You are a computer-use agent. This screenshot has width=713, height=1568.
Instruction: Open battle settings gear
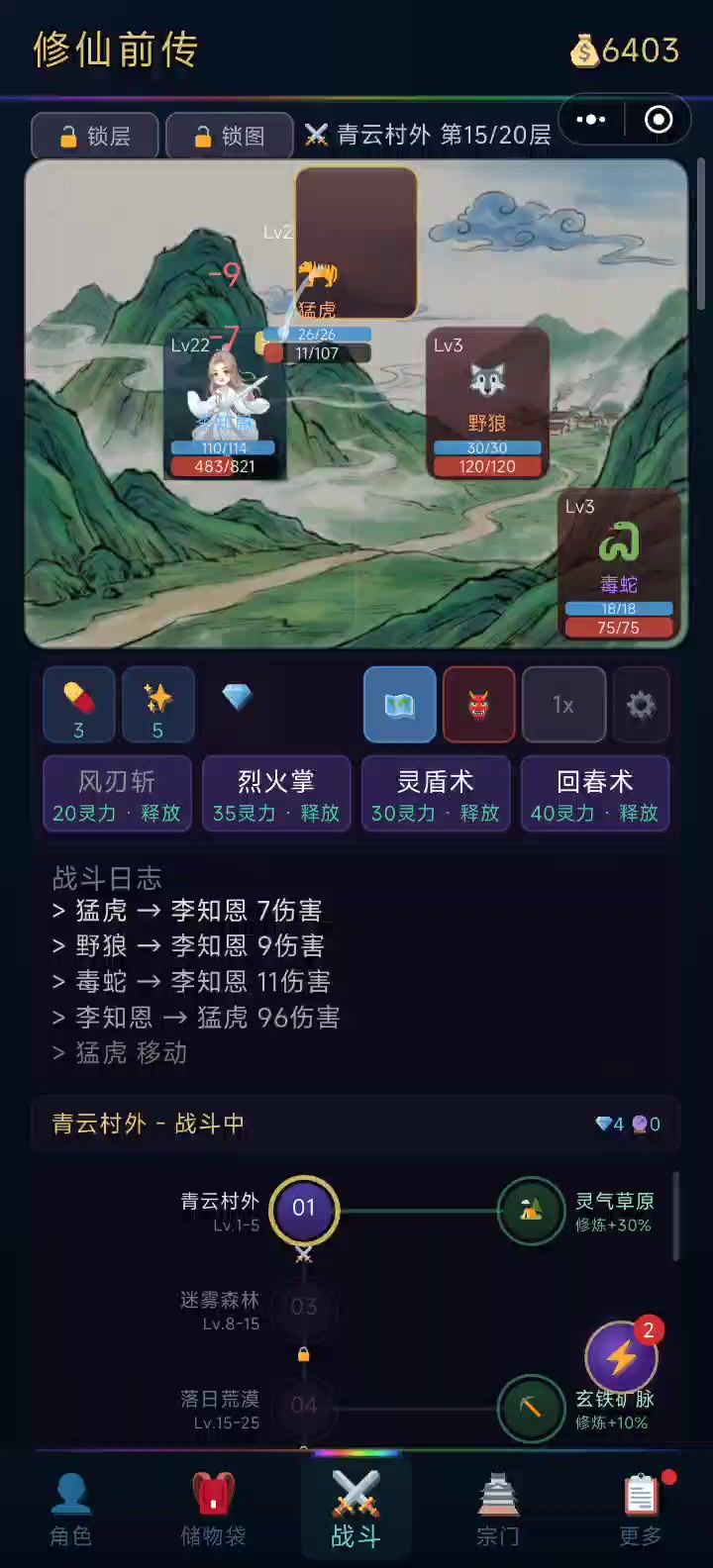(x=642, y=705)
